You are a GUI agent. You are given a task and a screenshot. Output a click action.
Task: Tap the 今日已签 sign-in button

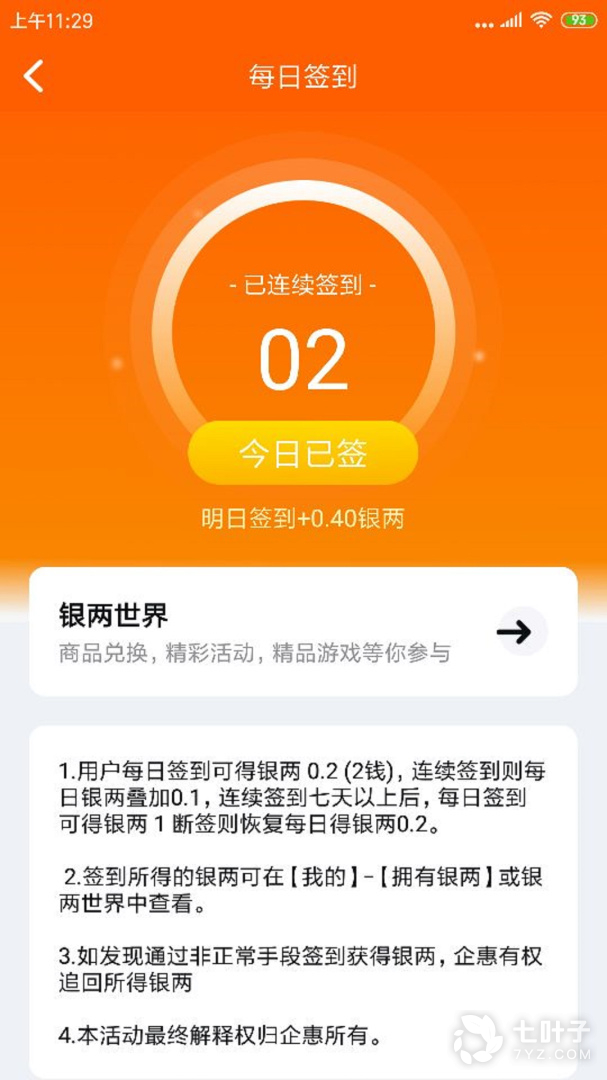click(302, 454)
